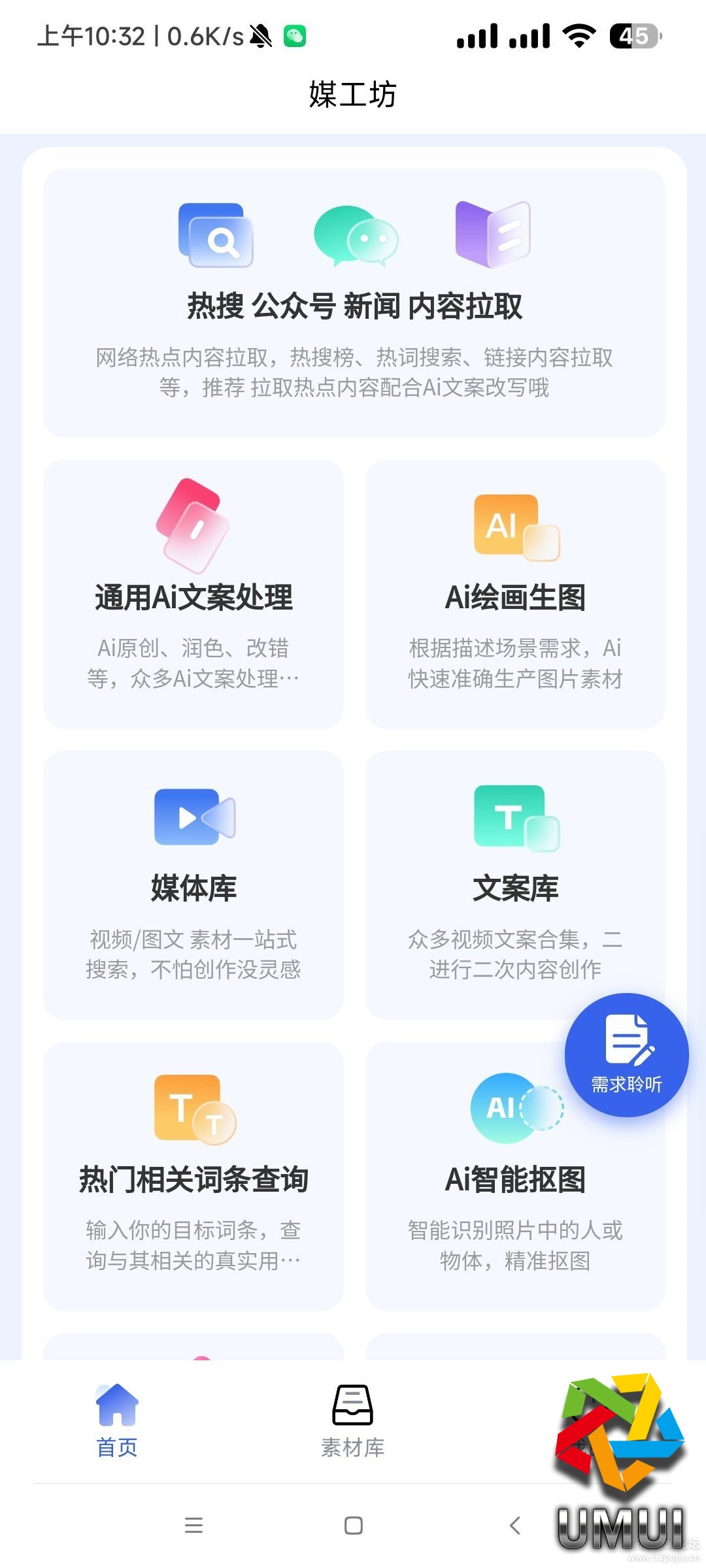The height and width of the screenshot is (1568, 706).
Task: Open 通用Ai文案处理 tool
Action: pyautogui.click(x=193, y=594)
